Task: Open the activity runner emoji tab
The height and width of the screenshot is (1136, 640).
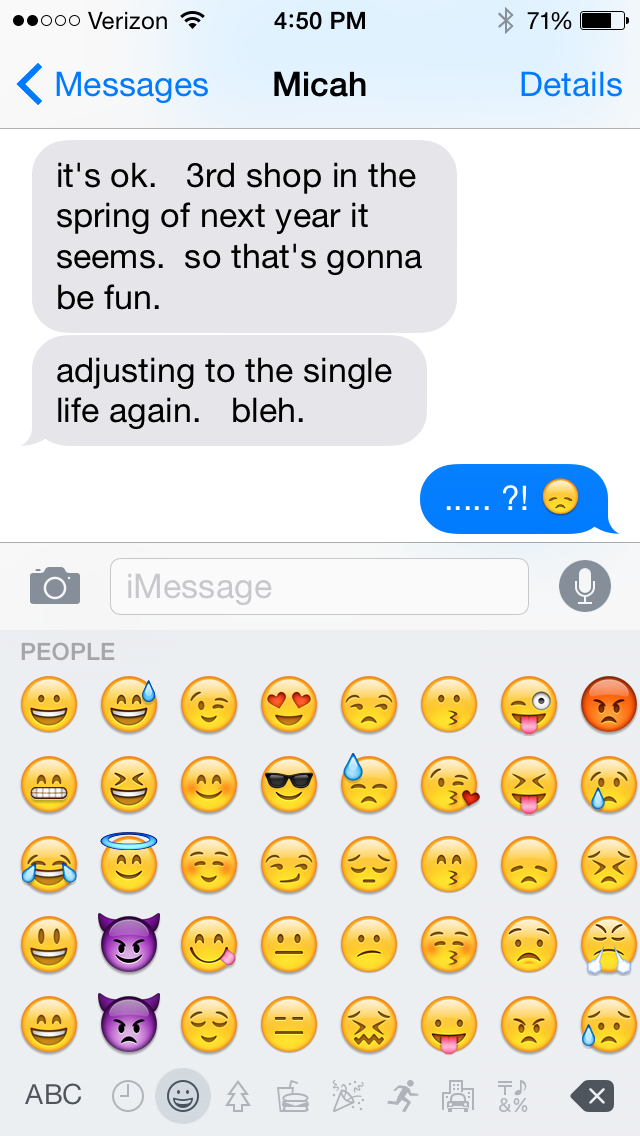Action: point(403,1097)
